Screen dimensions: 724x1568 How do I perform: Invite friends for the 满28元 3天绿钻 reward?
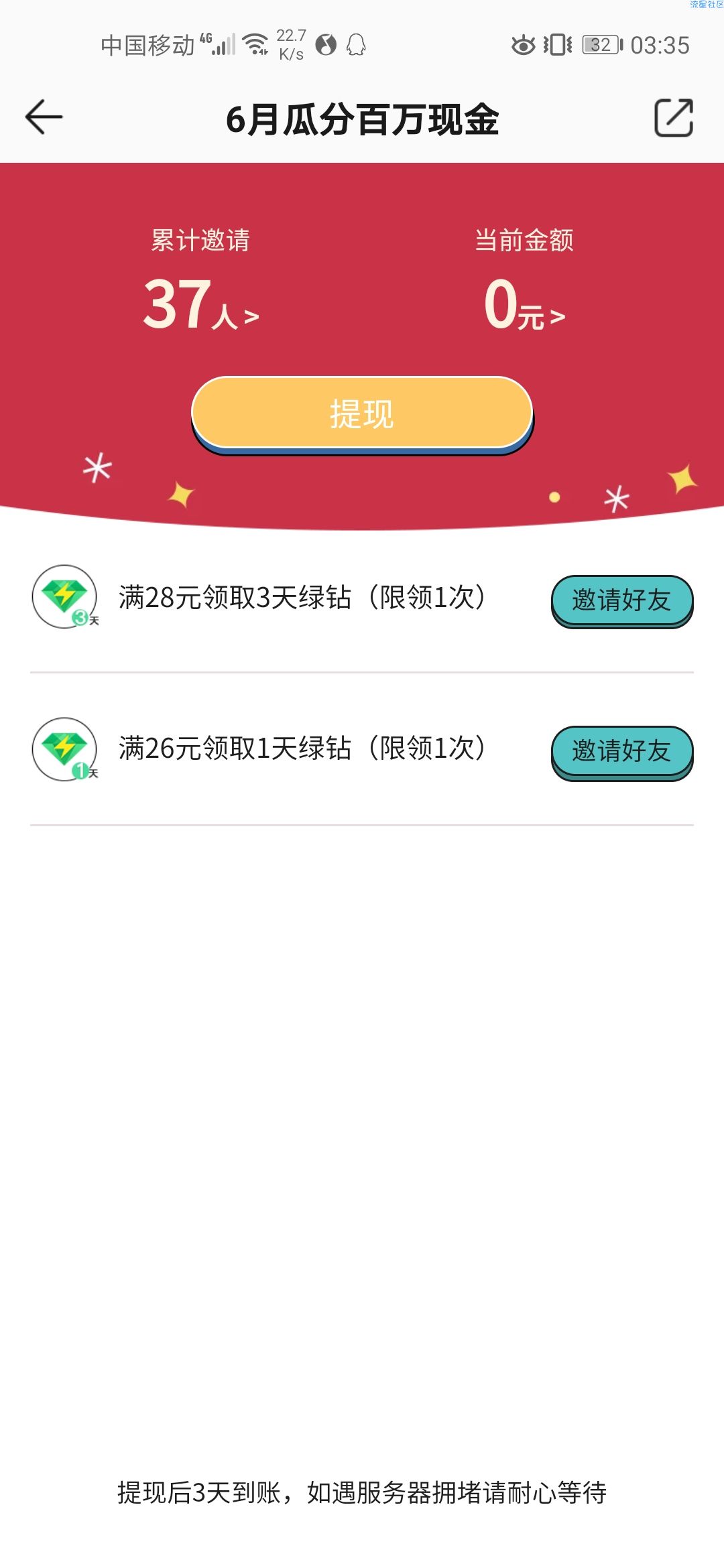tap(621, 600)
